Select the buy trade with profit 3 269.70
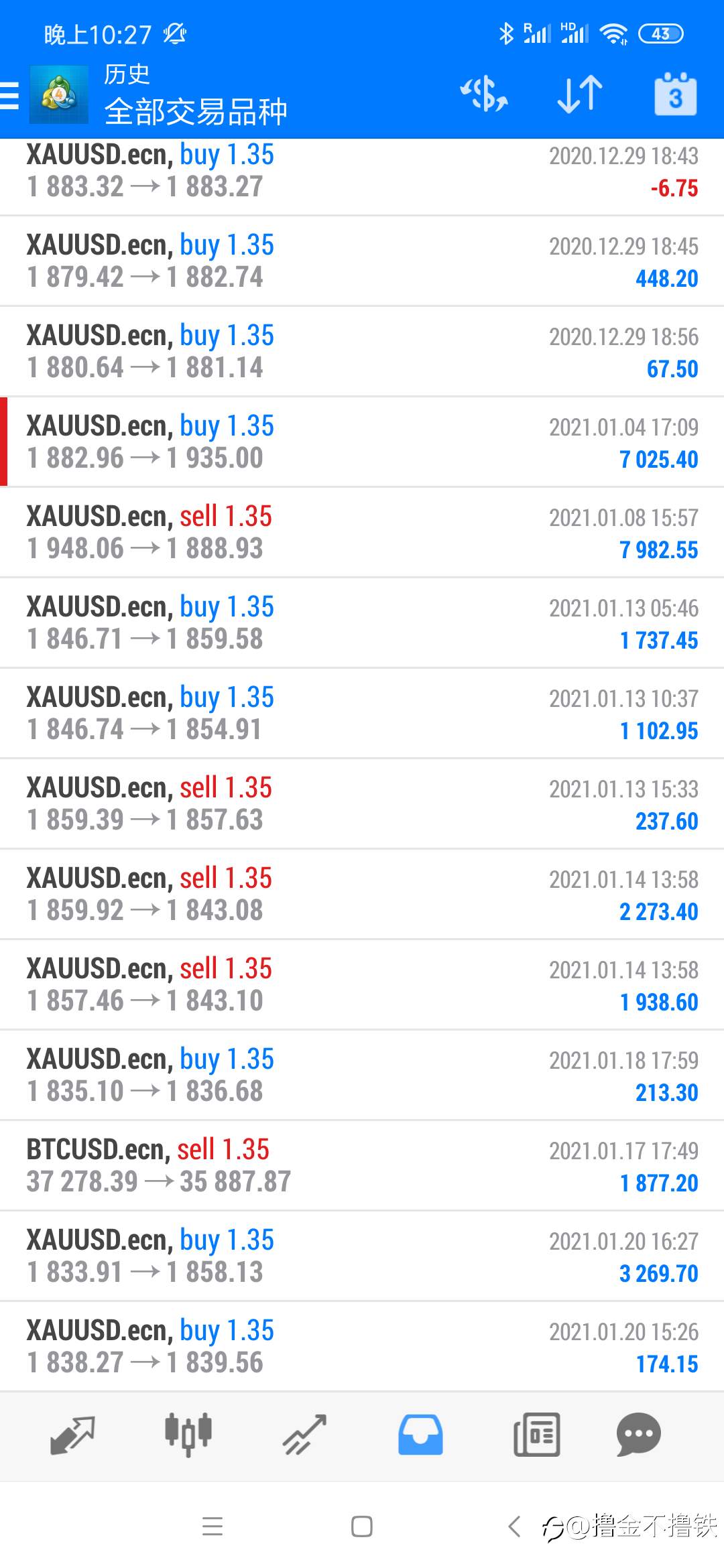Viewport: 724px width, 1568px height. [x=362, y=1256]
